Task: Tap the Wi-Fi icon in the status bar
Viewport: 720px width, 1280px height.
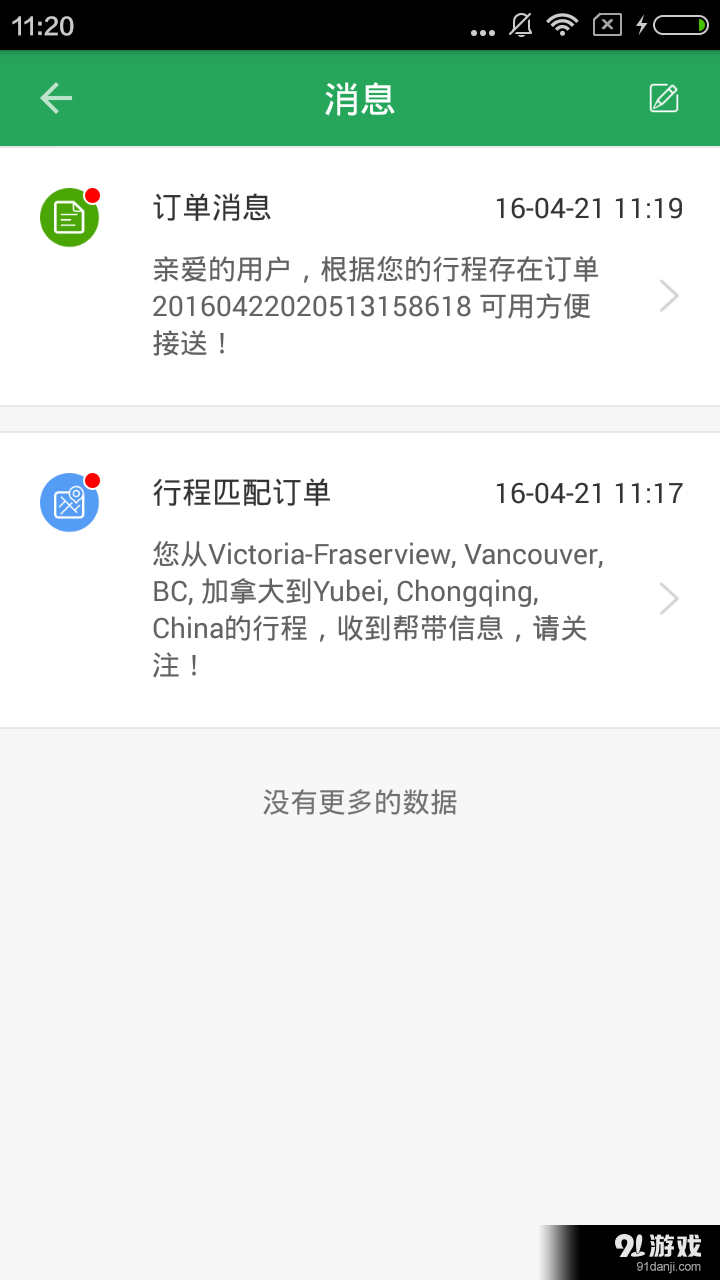Action: point(561,25)
